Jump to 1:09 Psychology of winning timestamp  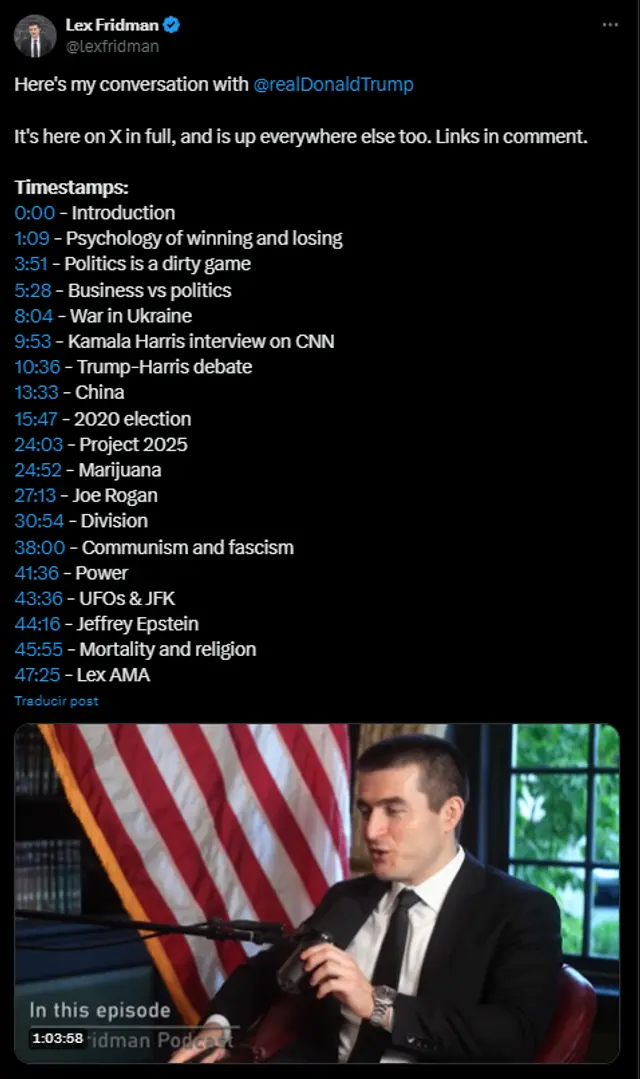(33, 238)
